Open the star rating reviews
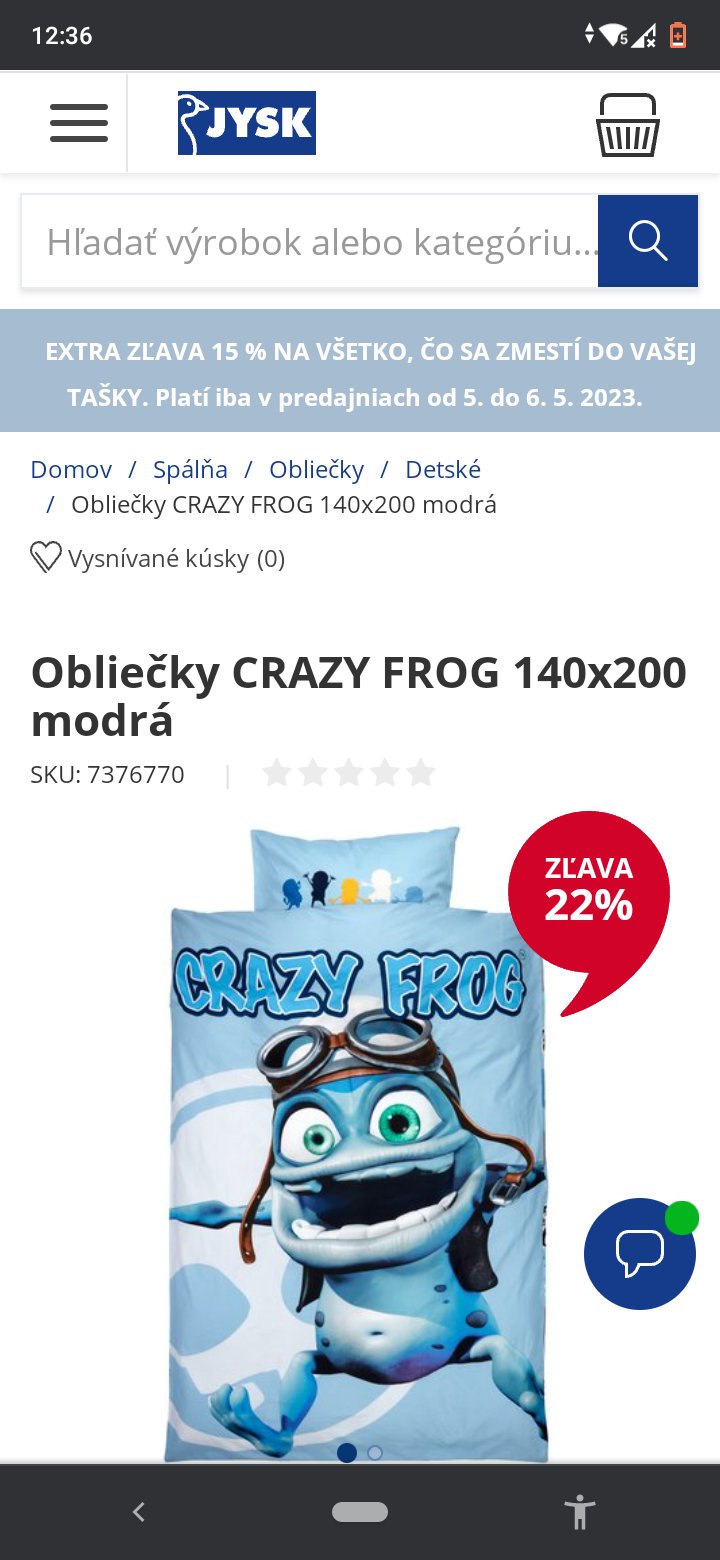This screenshot has height=1560, width=720. [x=349, y=773]
